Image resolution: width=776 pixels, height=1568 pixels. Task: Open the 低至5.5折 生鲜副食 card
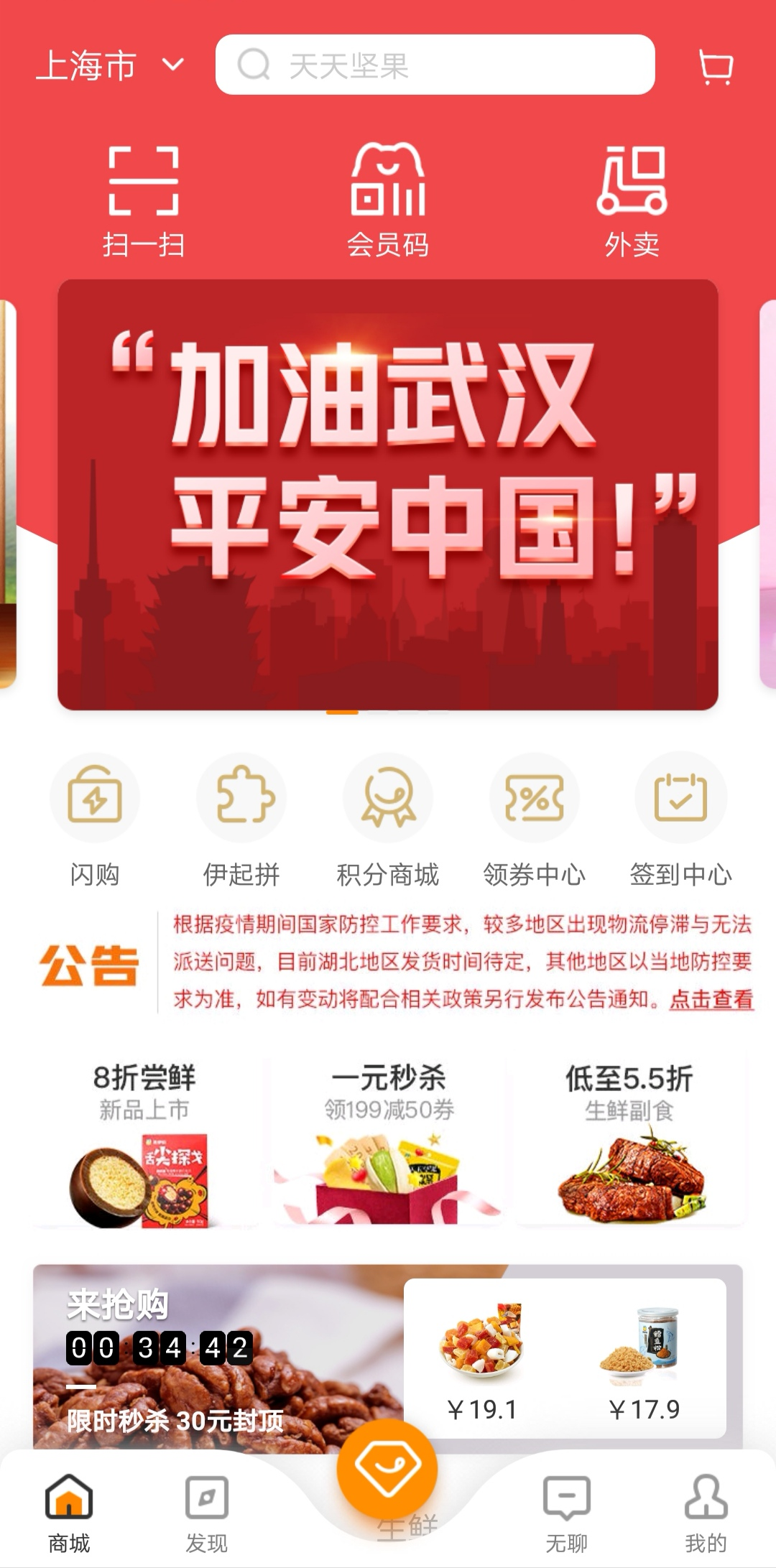point(629,1141)
